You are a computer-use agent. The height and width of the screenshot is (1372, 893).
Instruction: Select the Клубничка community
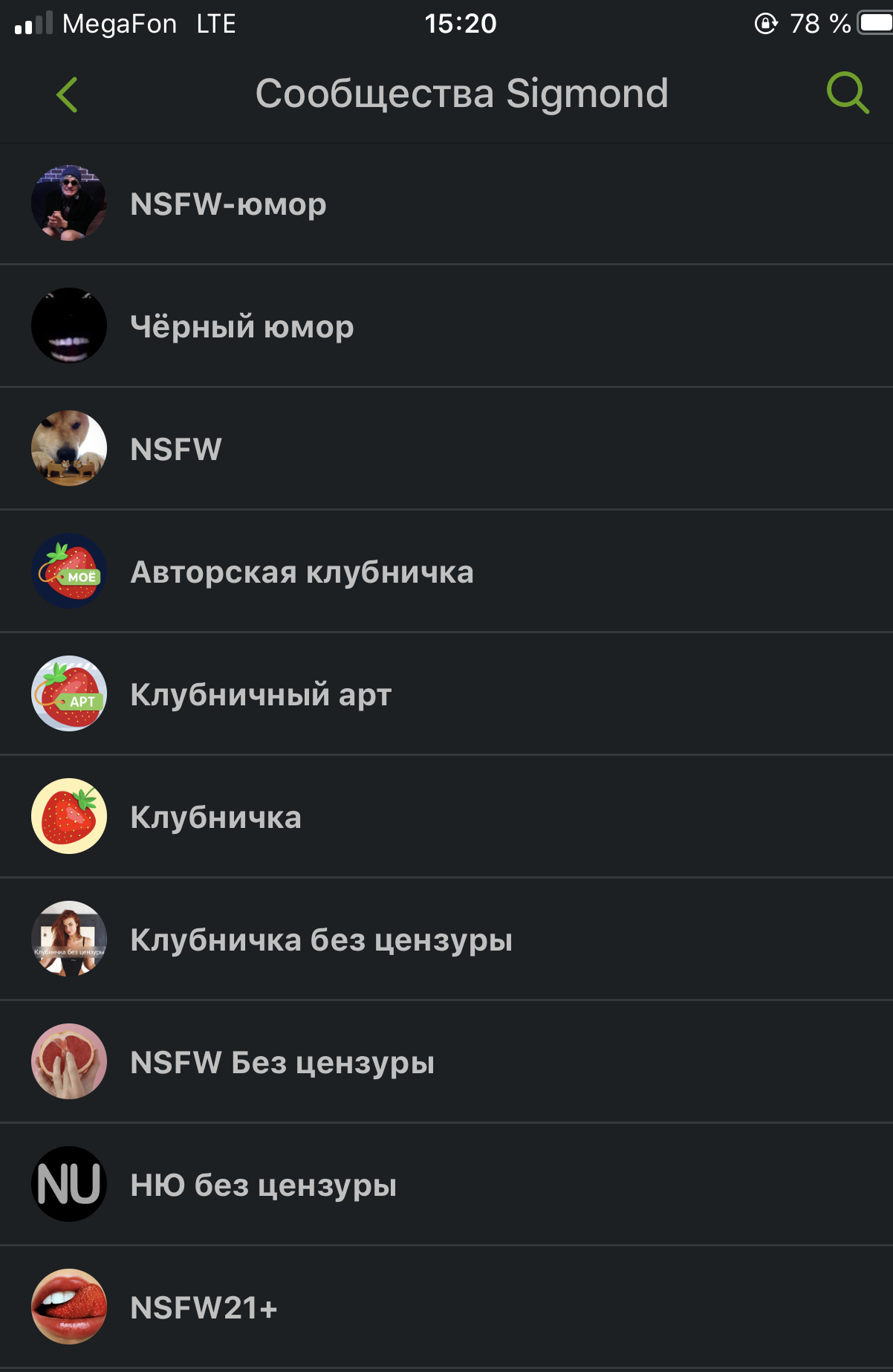coord(215,817)
